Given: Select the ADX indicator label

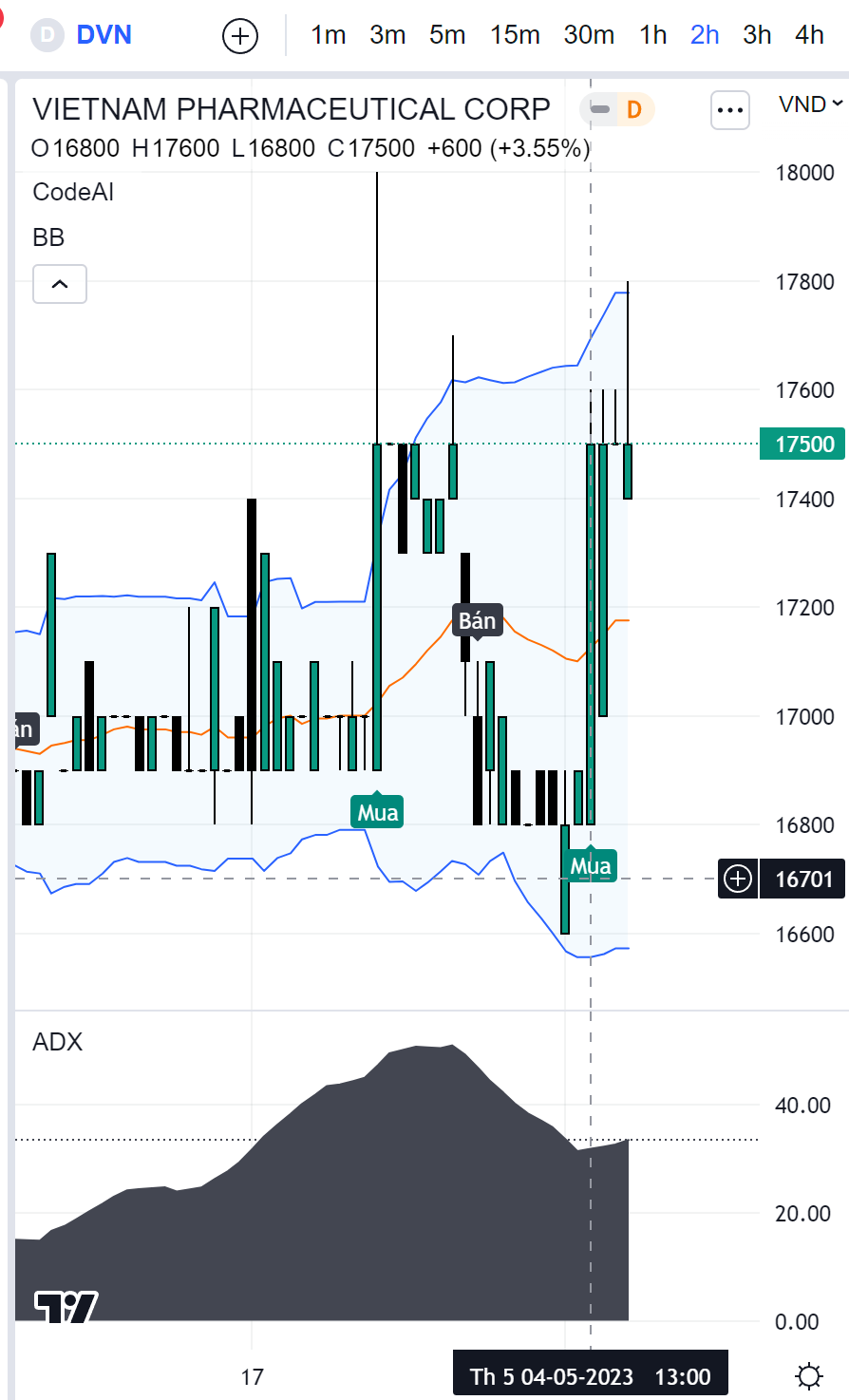Looking at the screenshot, I should 58,1042.
